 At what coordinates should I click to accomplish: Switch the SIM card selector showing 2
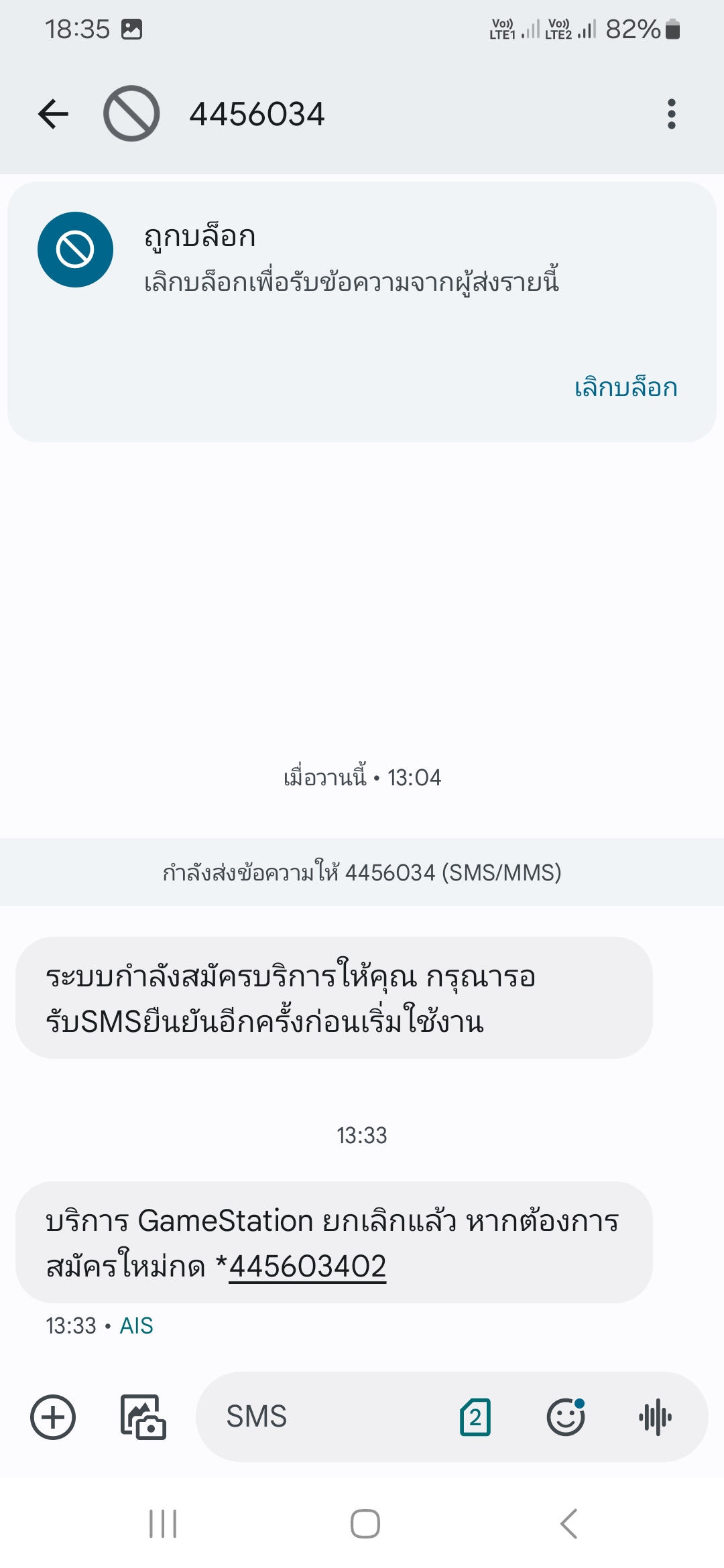[x=475, y=1417]
